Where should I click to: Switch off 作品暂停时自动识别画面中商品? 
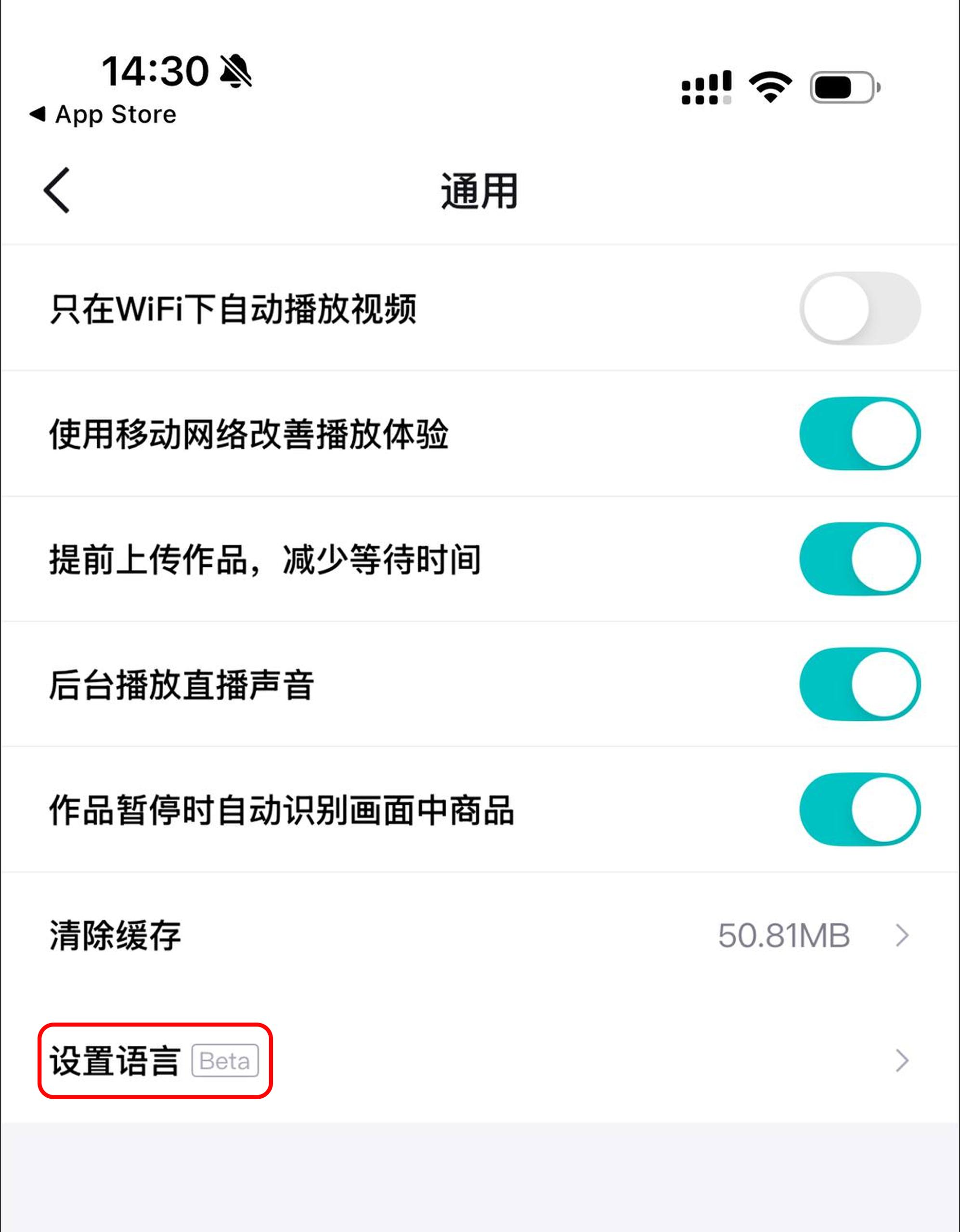coord(859,809)
